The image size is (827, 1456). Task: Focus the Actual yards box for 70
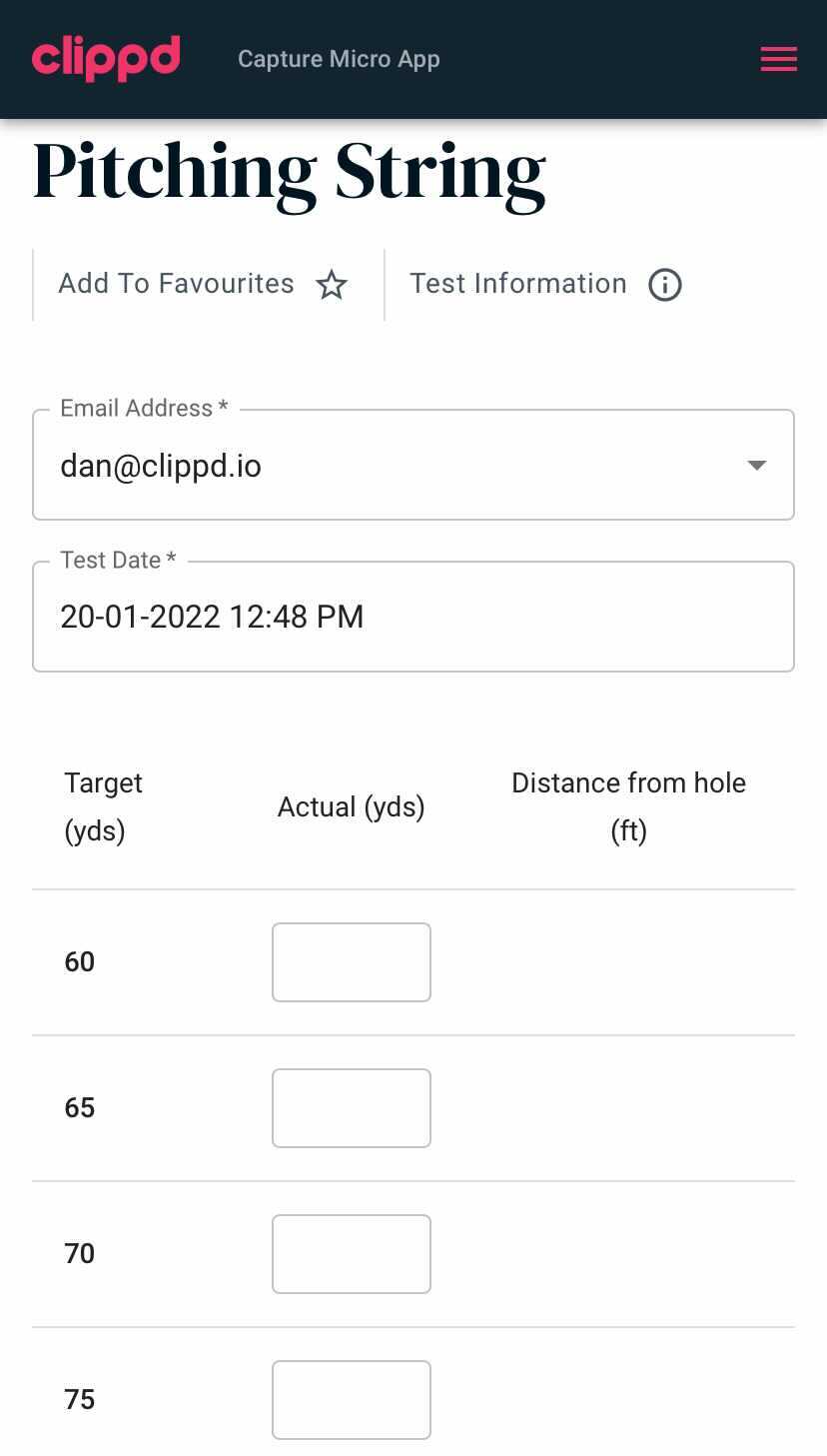pyautogui.click(x=352, y=1254)
